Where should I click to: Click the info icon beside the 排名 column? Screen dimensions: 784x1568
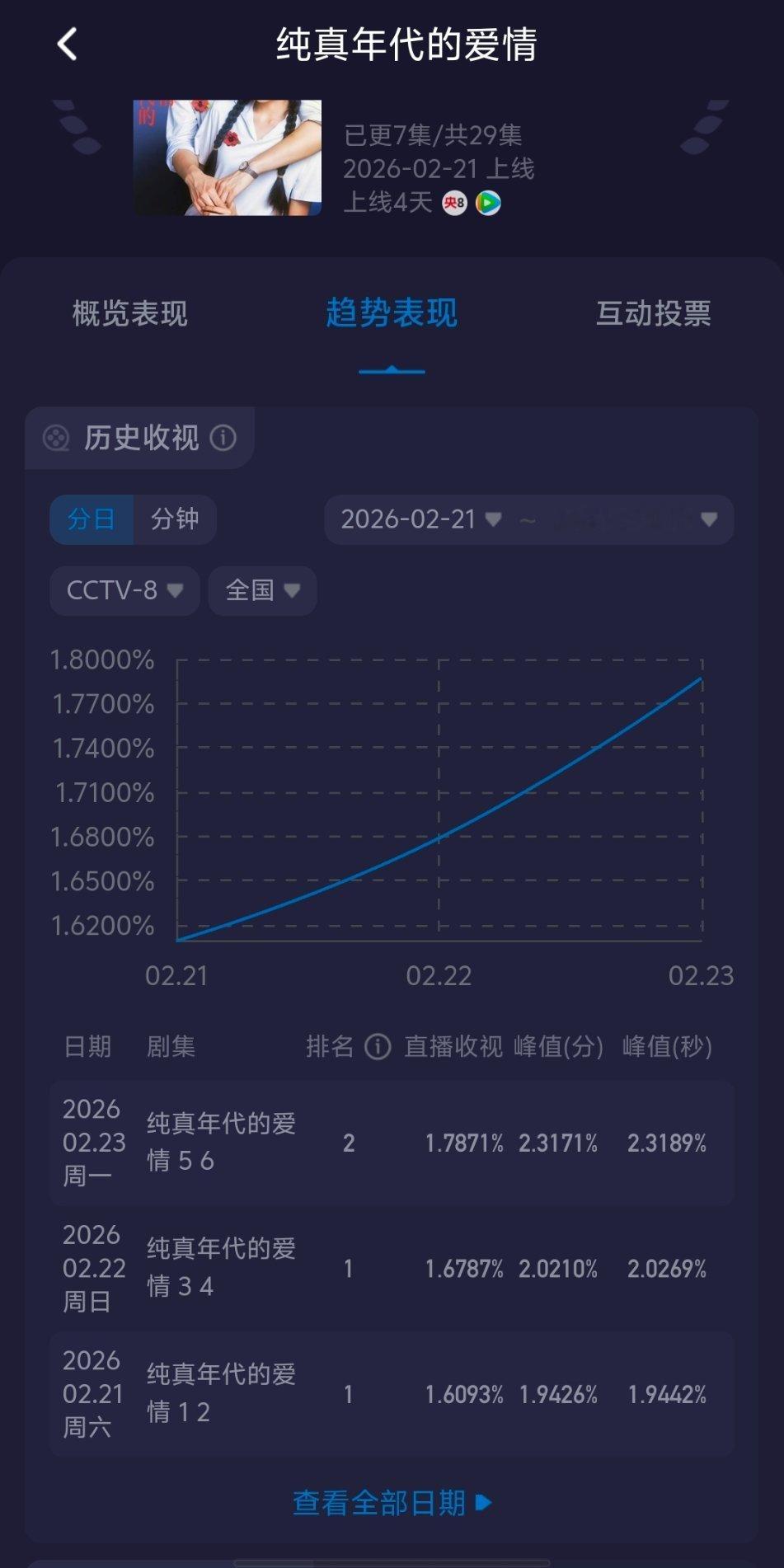click(378, 1048)
